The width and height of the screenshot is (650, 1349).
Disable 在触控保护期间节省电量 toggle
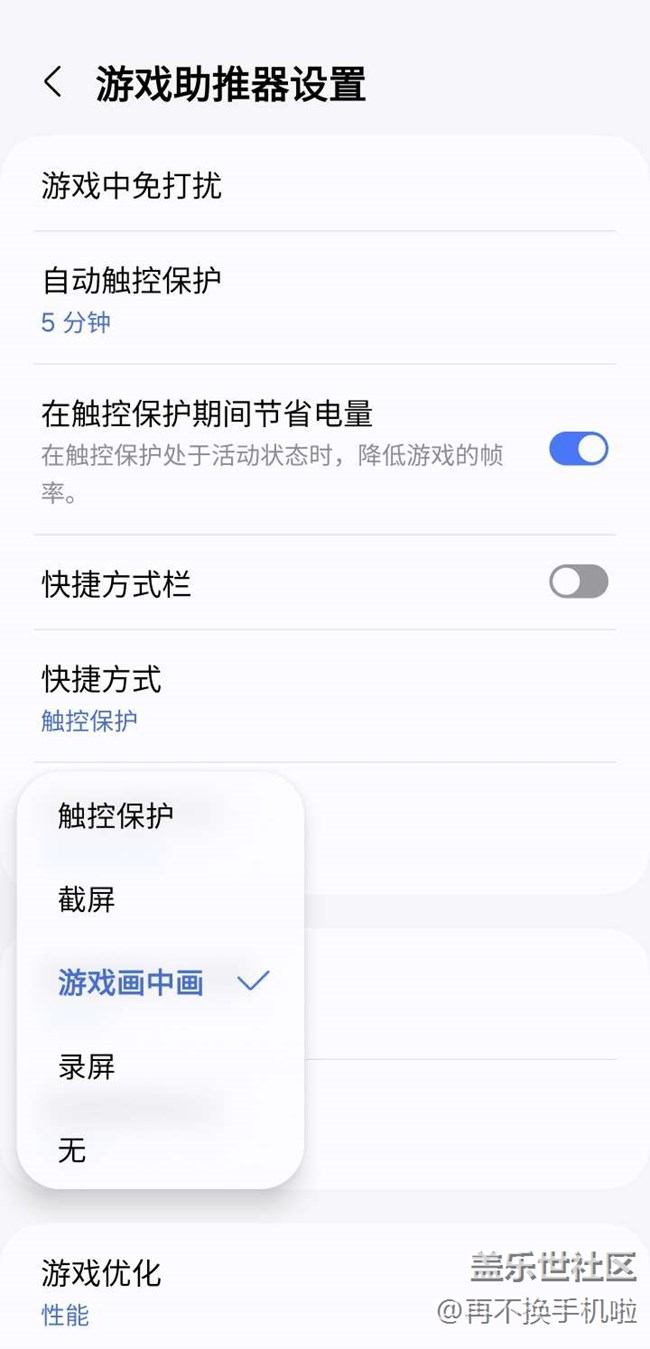[578, 449]
